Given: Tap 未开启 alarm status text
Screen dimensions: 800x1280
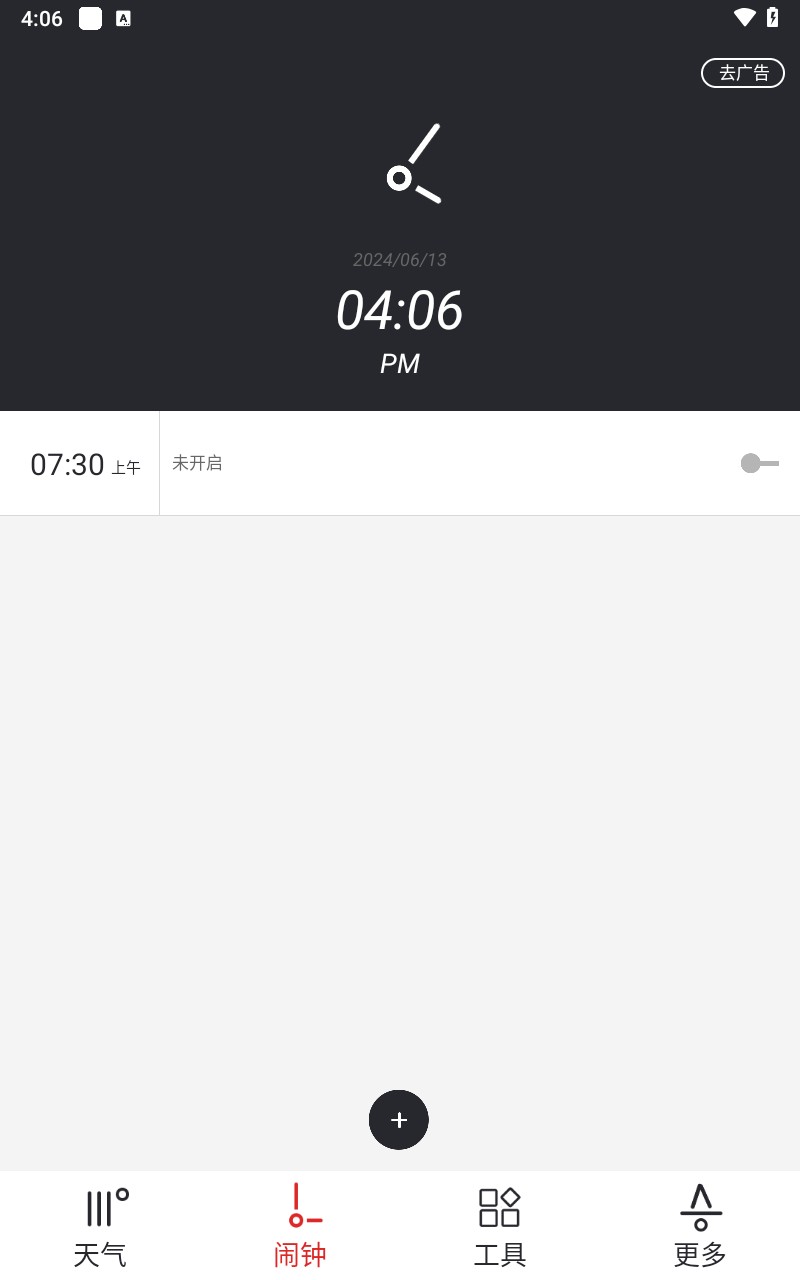Looking at the screenshot, I should [197, 462].
